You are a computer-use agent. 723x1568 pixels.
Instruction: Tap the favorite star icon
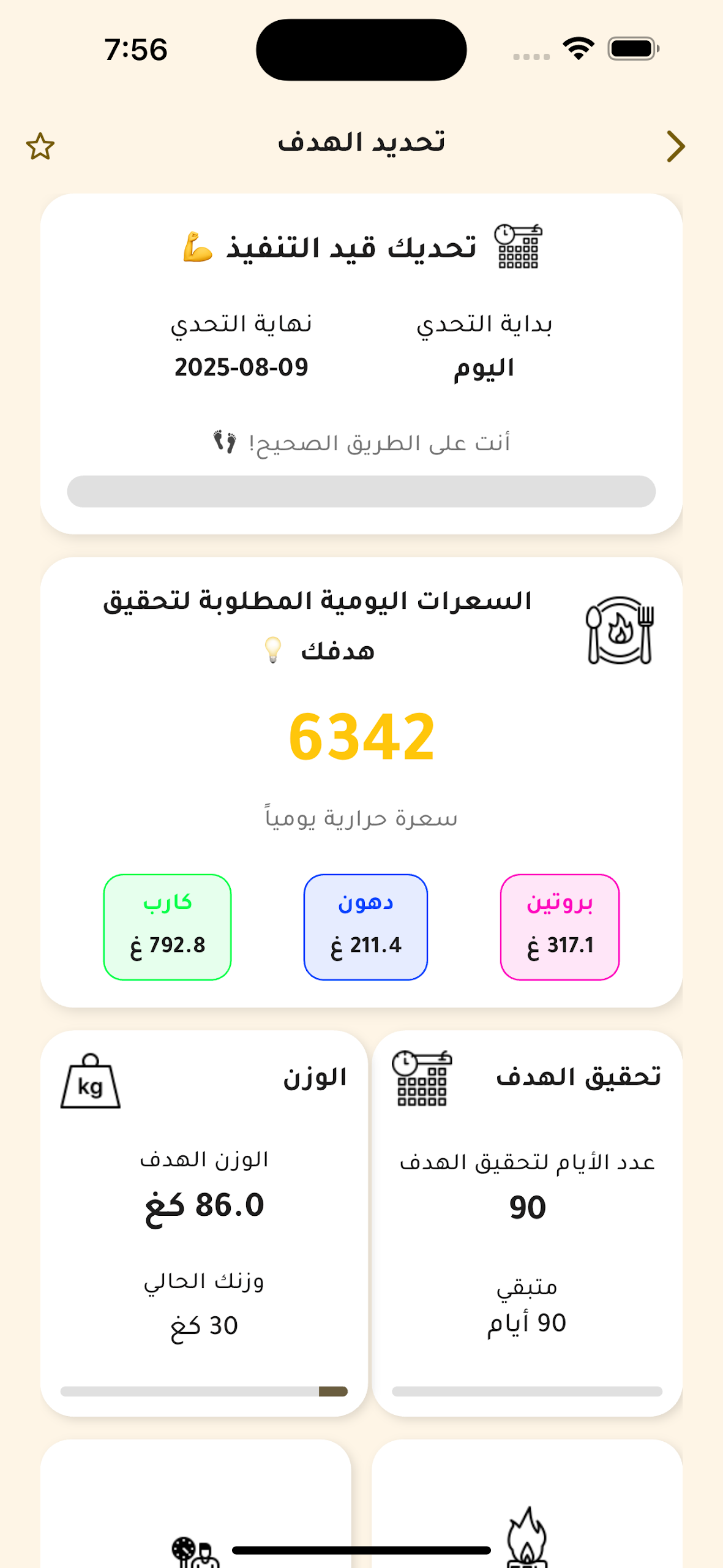(x=40, y=146)
